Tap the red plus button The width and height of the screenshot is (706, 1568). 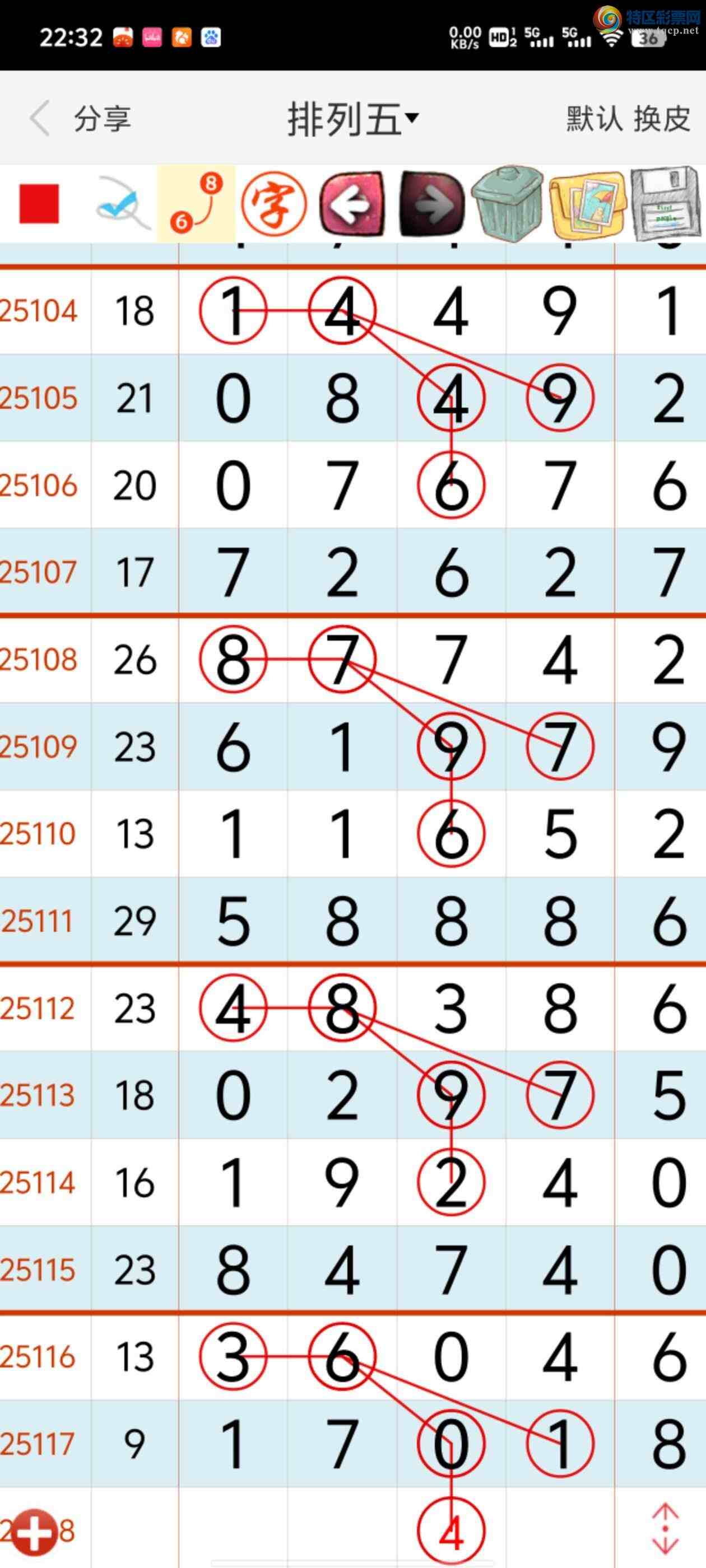(x=34, y=1531)
